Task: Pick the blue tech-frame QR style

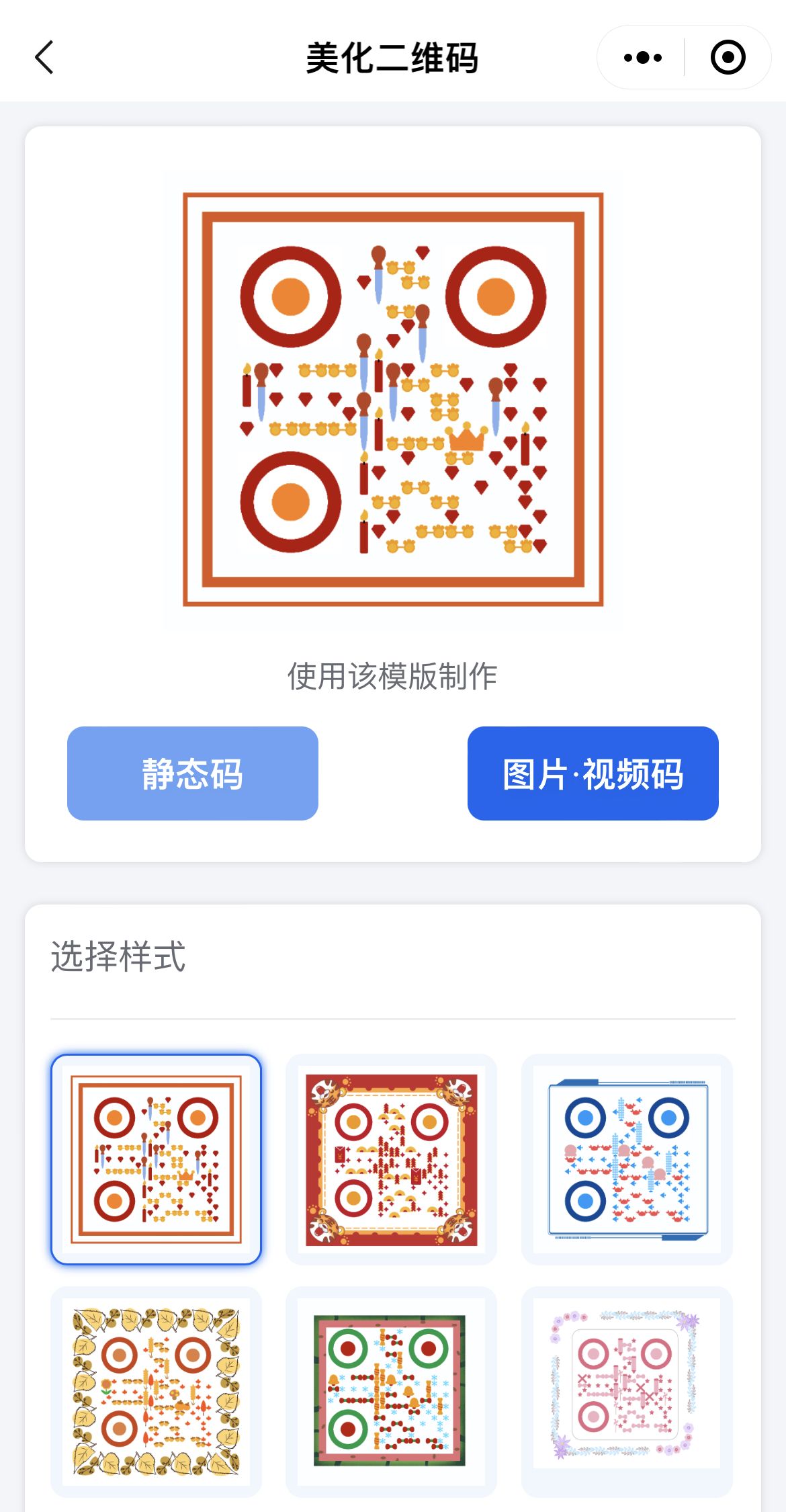Action: [x=627, y=1159]
